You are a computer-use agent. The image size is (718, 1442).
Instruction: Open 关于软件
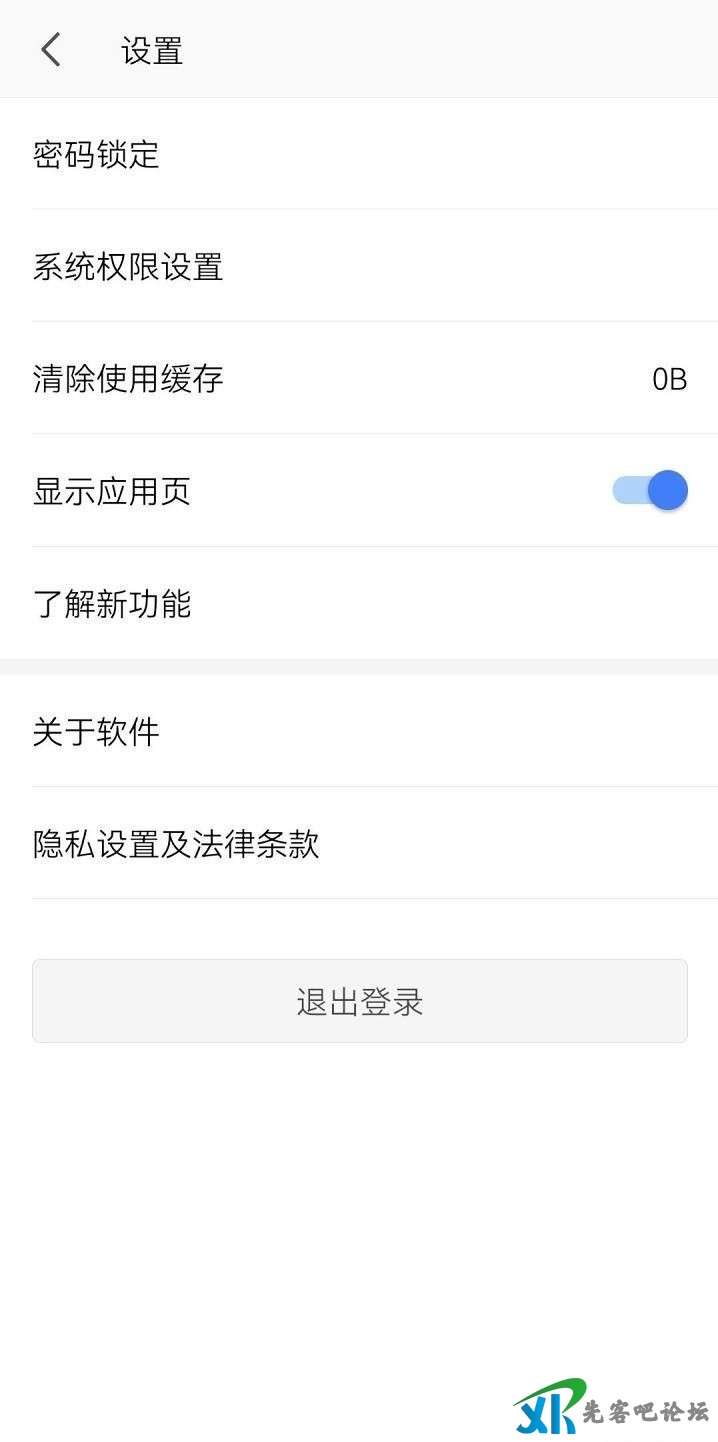(96, 732)
